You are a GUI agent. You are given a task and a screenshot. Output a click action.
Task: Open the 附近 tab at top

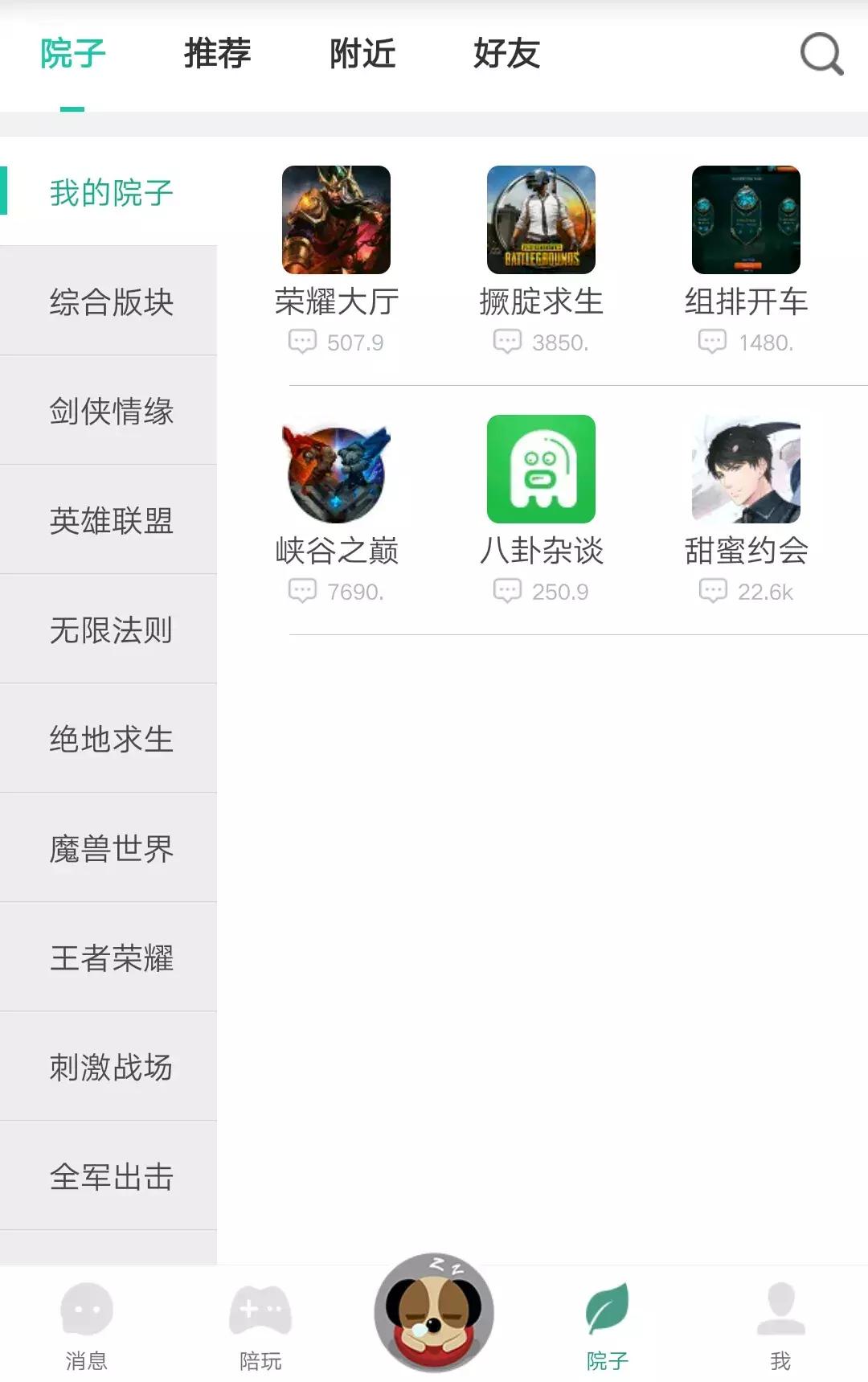point(361,55)
